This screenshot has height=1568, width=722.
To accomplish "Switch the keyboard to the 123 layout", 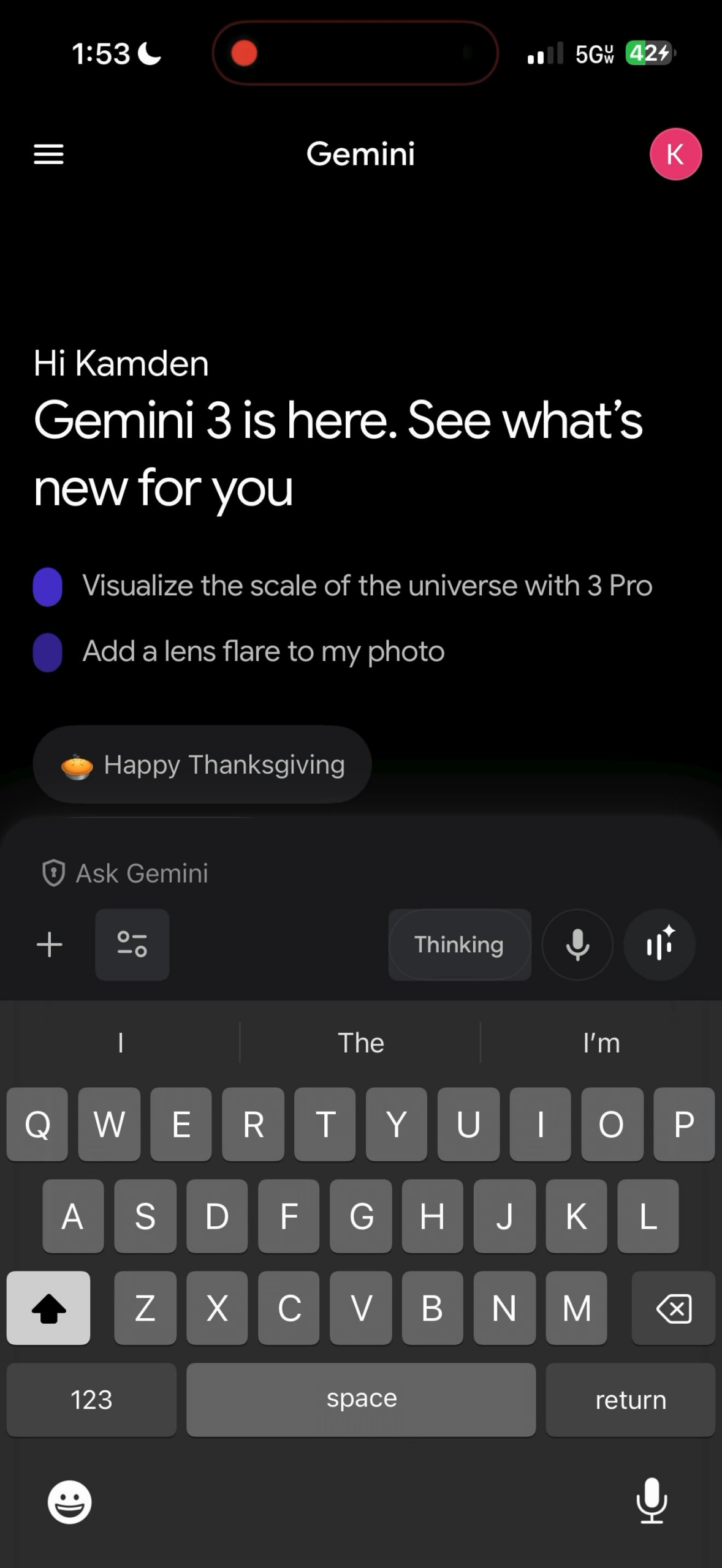I will point(91,1400).
